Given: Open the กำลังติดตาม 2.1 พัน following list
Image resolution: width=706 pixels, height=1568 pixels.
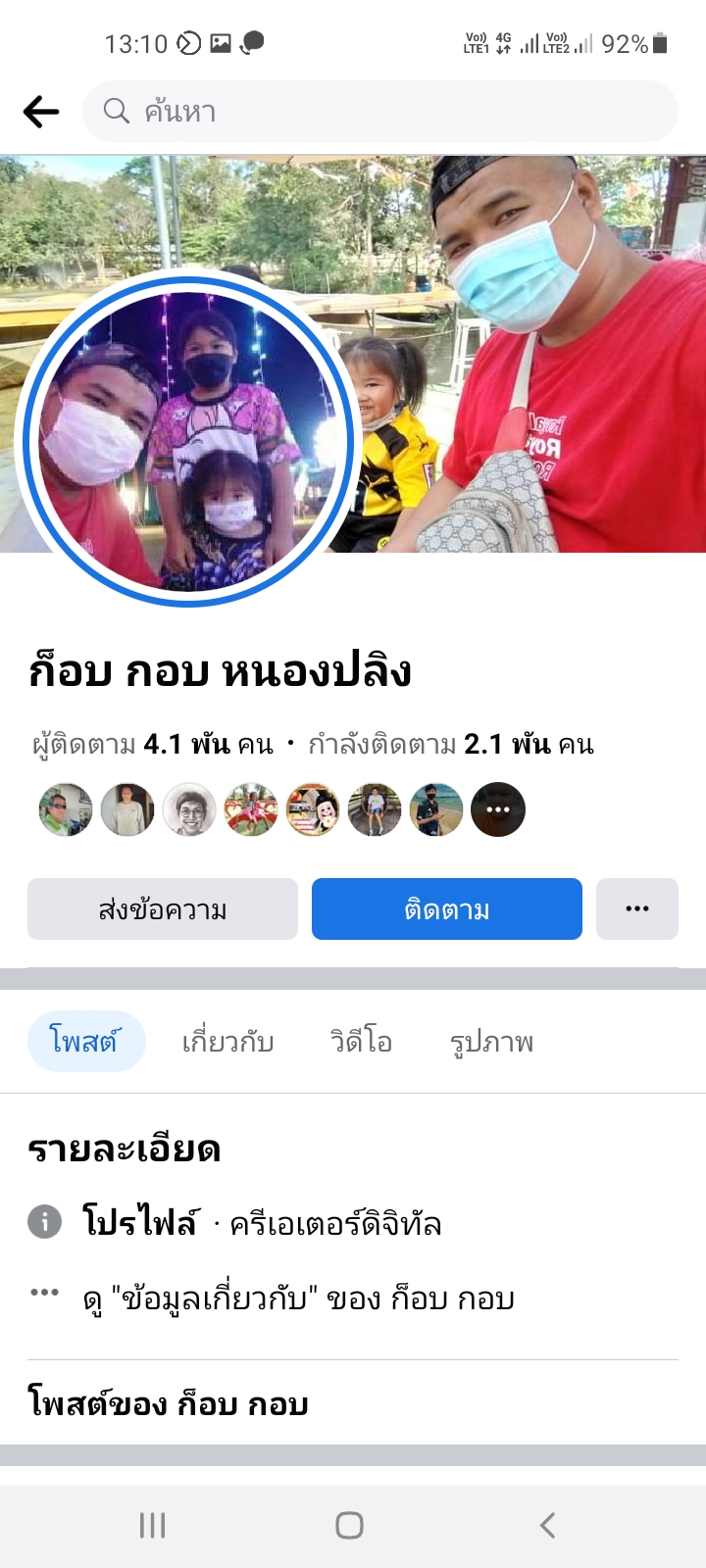Looking at the screenshot, I should (x=451, y=745).
